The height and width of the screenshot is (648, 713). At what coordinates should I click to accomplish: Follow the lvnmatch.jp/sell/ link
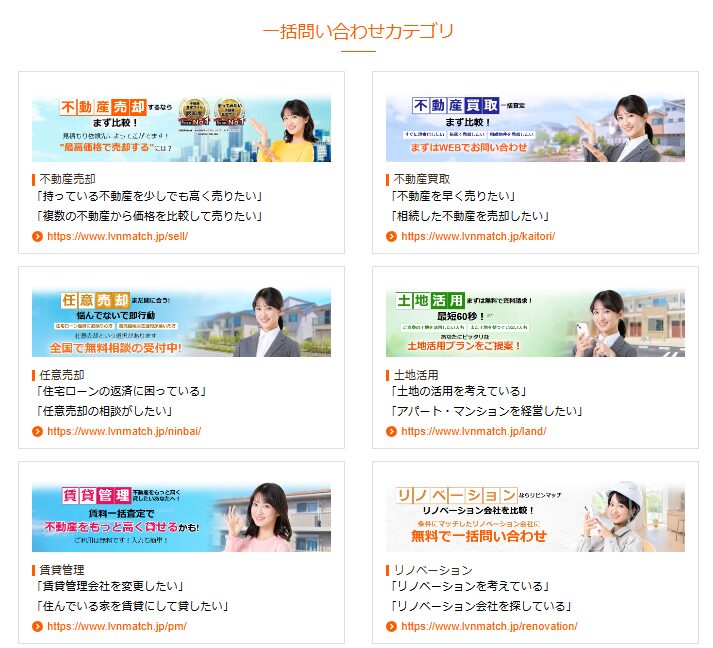[x=117, y=237]
